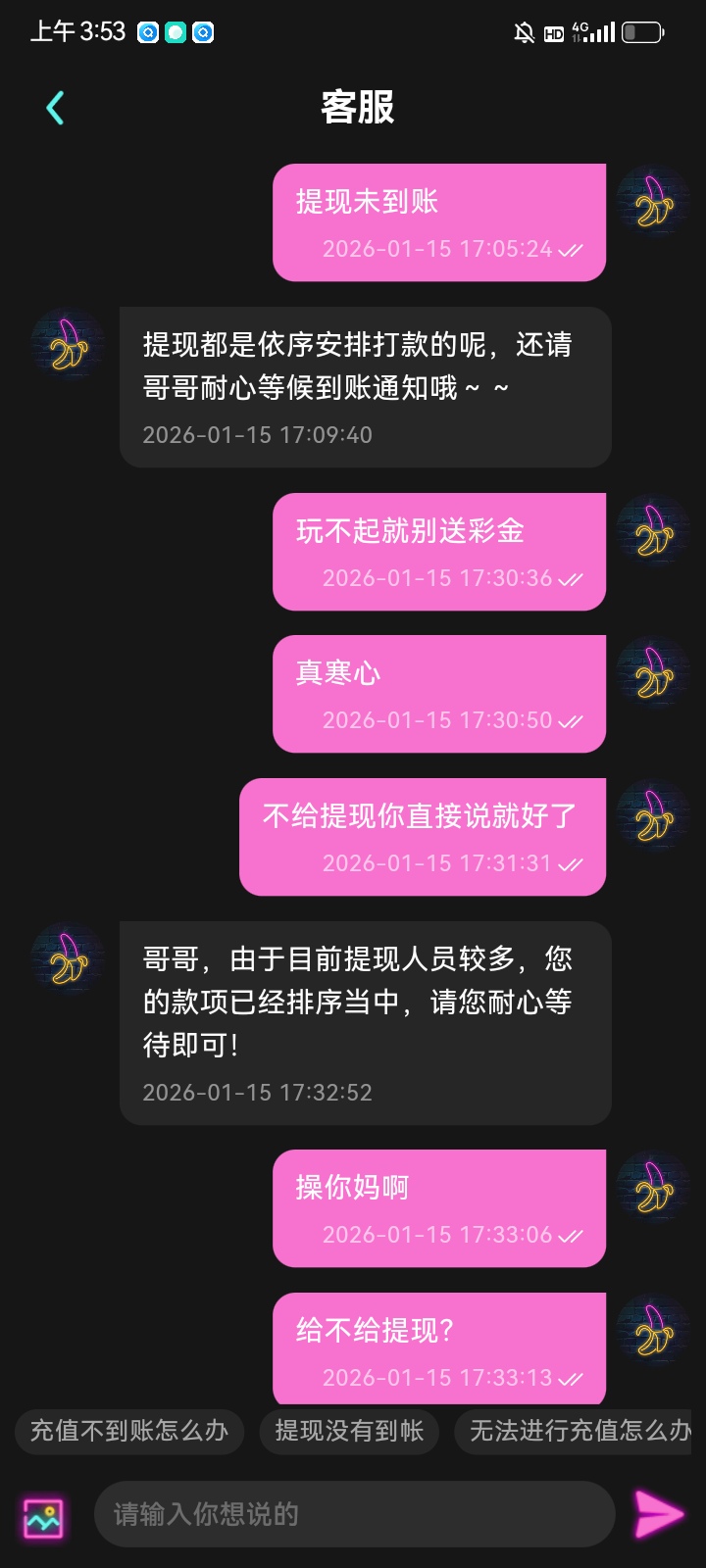Screen dimensions: 706x1568
Task: Tap the 客服 title at the top
Action: pyautogui.click(x=355, y=108)
